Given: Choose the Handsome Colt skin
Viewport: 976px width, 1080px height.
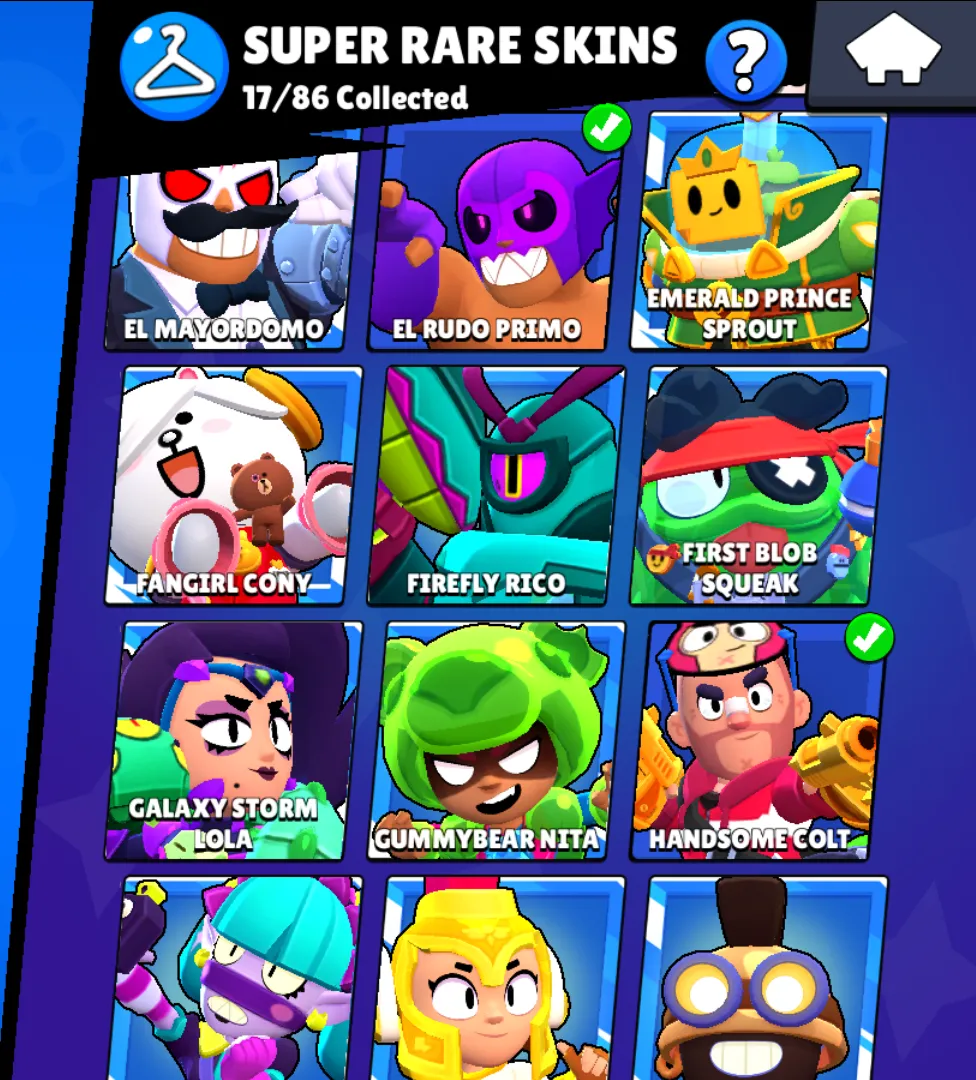Looking at the screenshot, I should [x=757, y=740].
